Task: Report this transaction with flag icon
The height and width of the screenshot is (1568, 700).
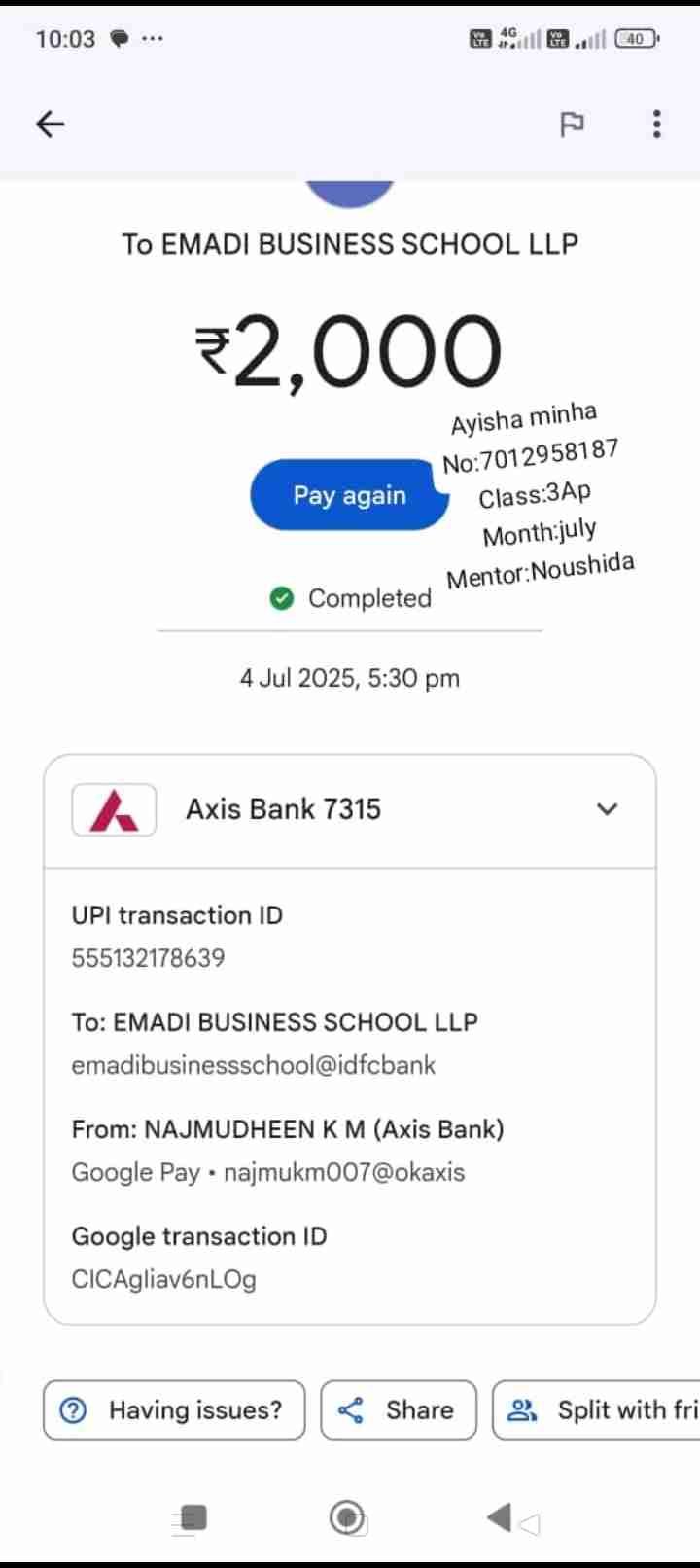Action: point(572,124)
